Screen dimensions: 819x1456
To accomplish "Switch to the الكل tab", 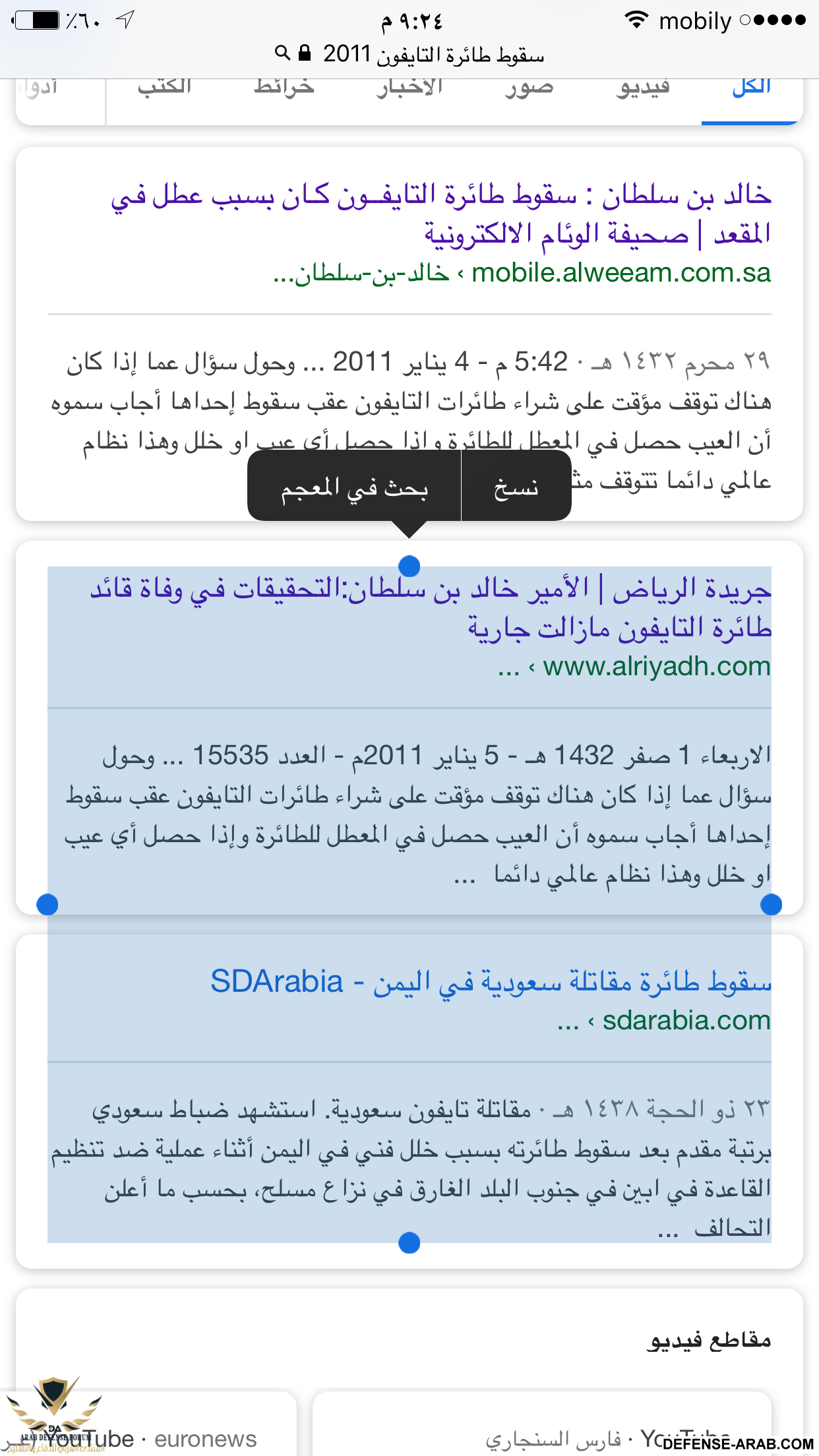I will (x=751, y=87).
